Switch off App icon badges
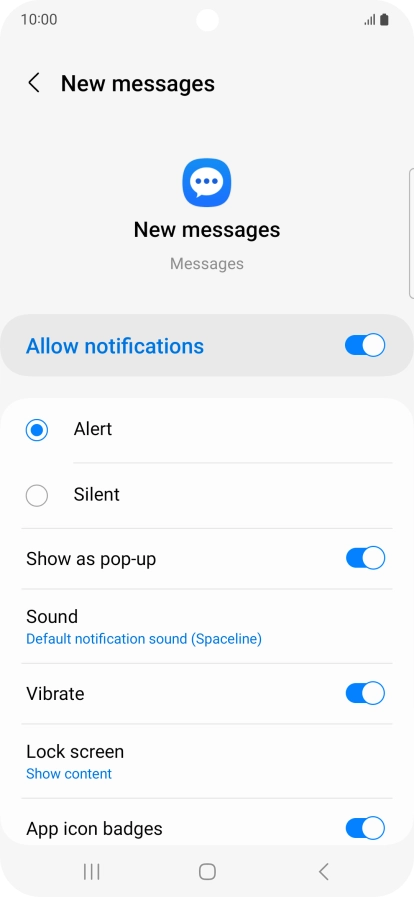Screen dimensions: 414x897 [x=365, y=828]
